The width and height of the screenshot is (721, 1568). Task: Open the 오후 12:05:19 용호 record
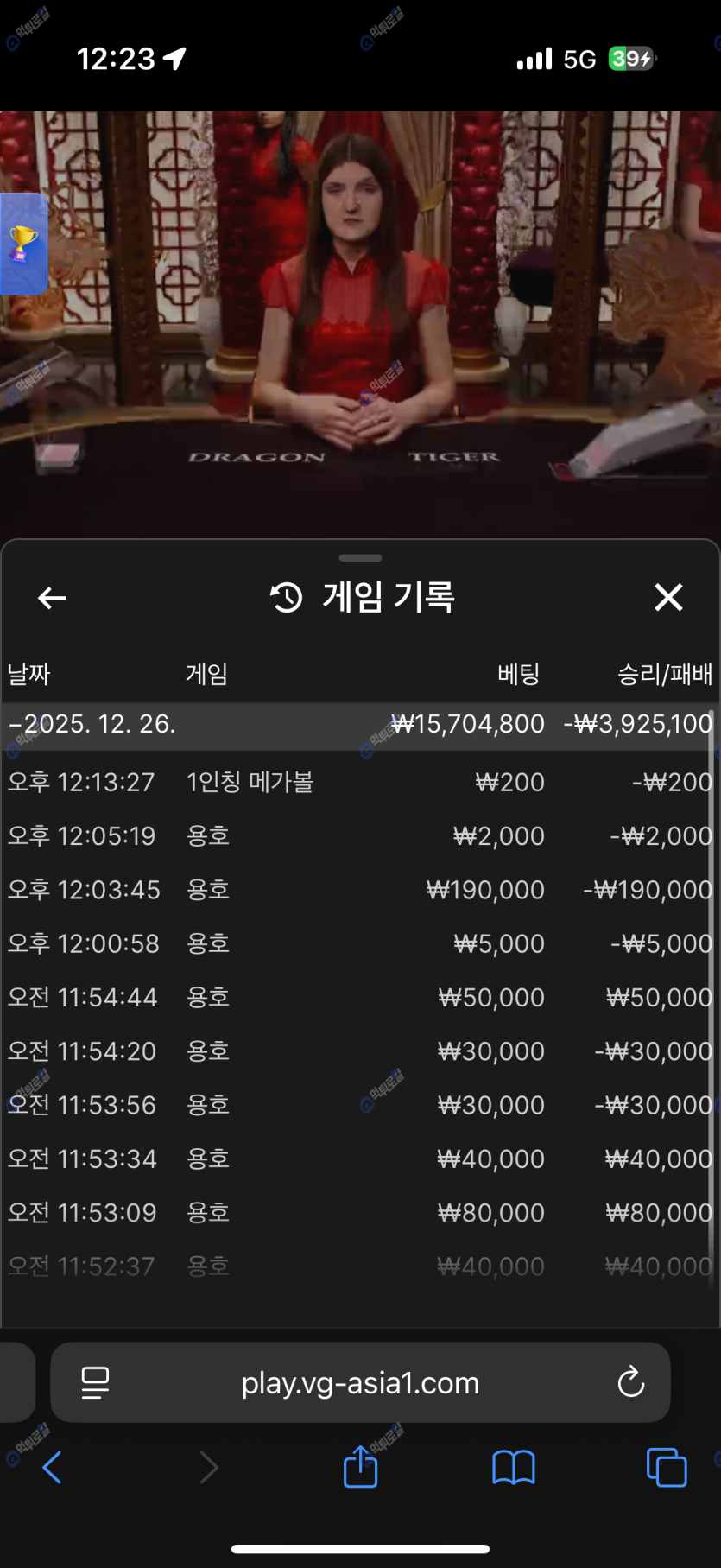click(359, 836)
